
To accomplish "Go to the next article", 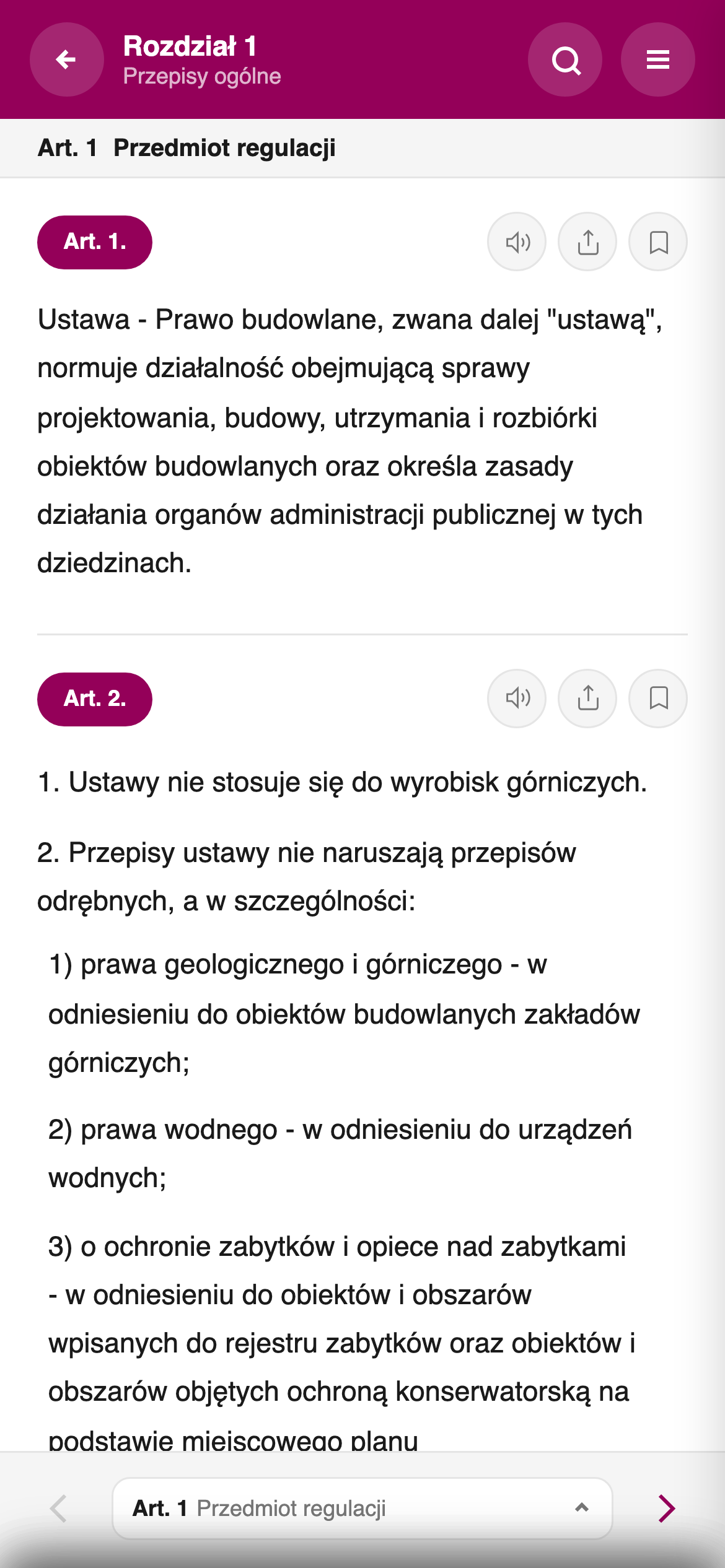I will click(x=666, y=1508).
